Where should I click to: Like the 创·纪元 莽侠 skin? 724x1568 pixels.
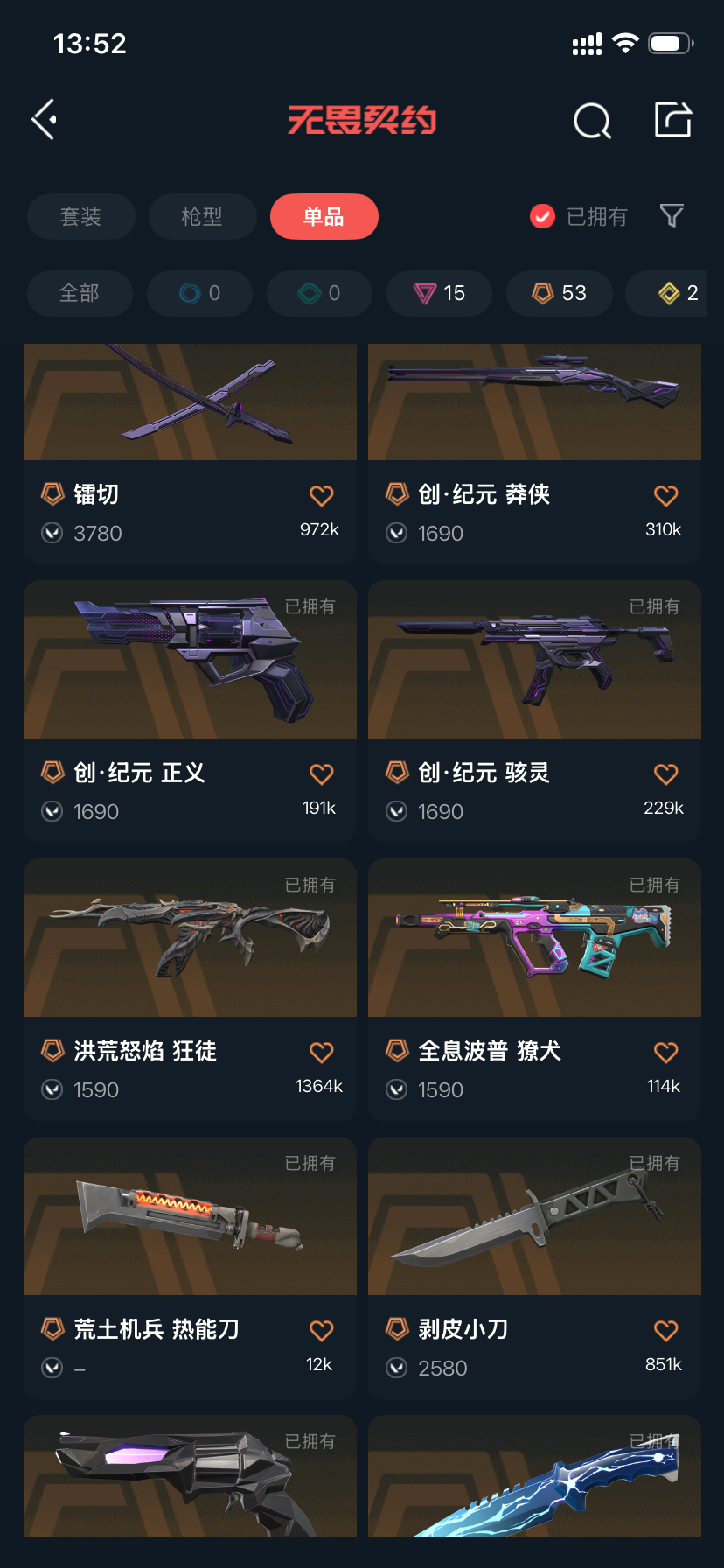[x=665, y=496]
